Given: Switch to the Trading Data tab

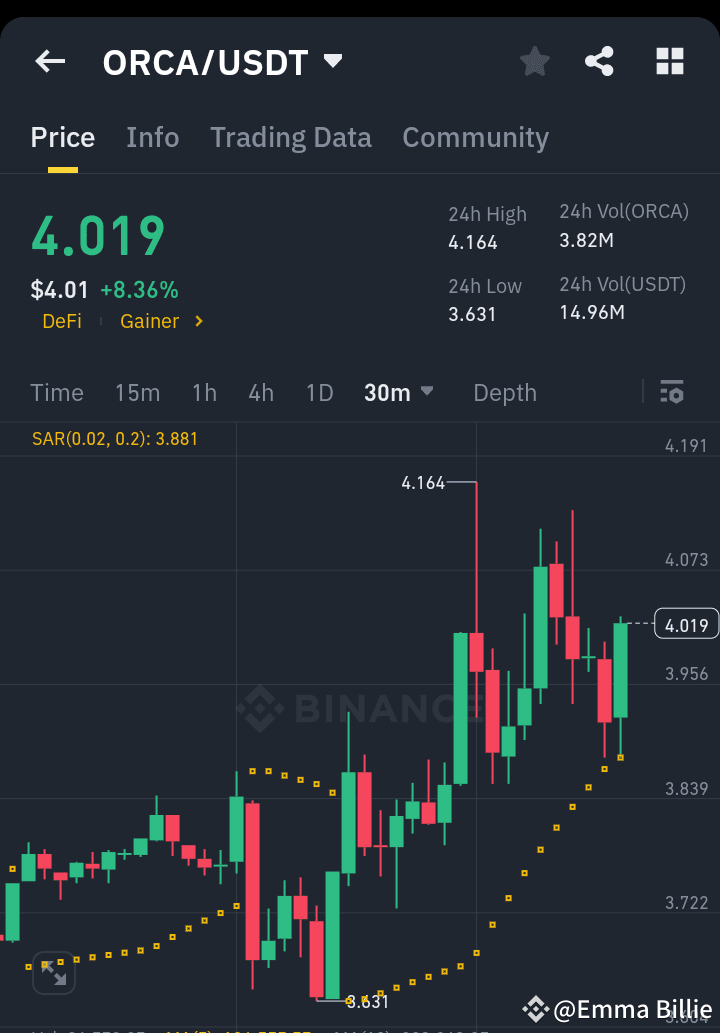Looking at the screenshot, I should tap(291, 137).
